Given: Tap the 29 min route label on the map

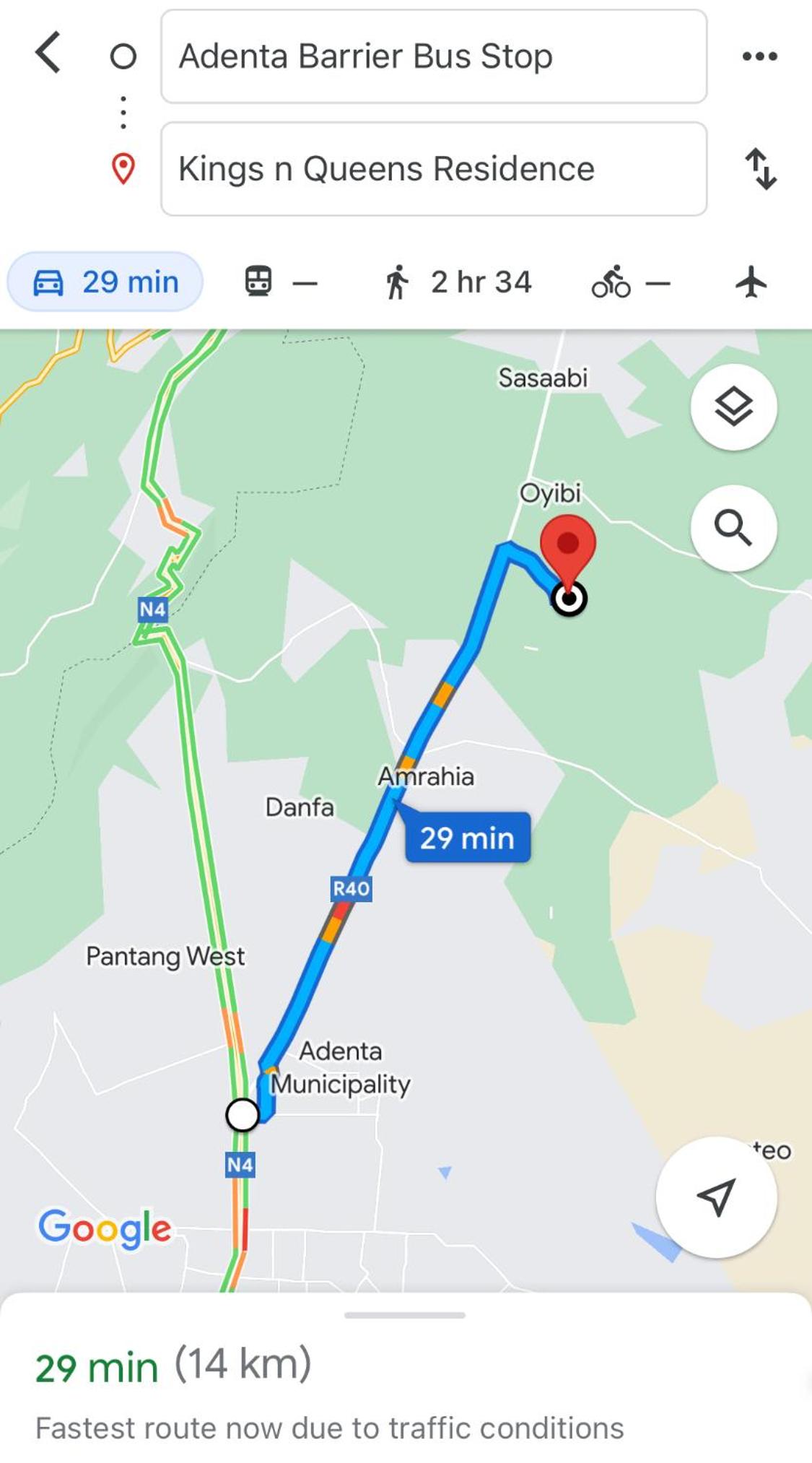Looking at the screenshot, I should [x=468, y=838].
